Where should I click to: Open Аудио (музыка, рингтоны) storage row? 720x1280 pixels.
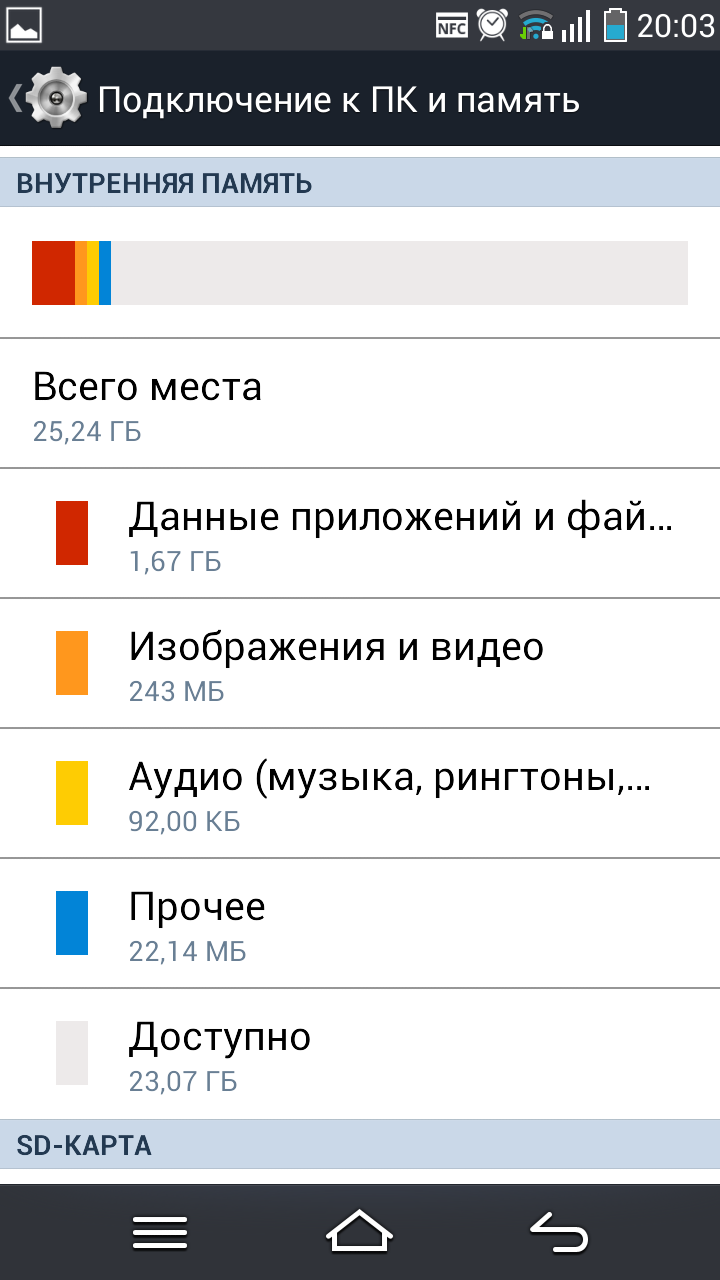click(x=400, y=794)
